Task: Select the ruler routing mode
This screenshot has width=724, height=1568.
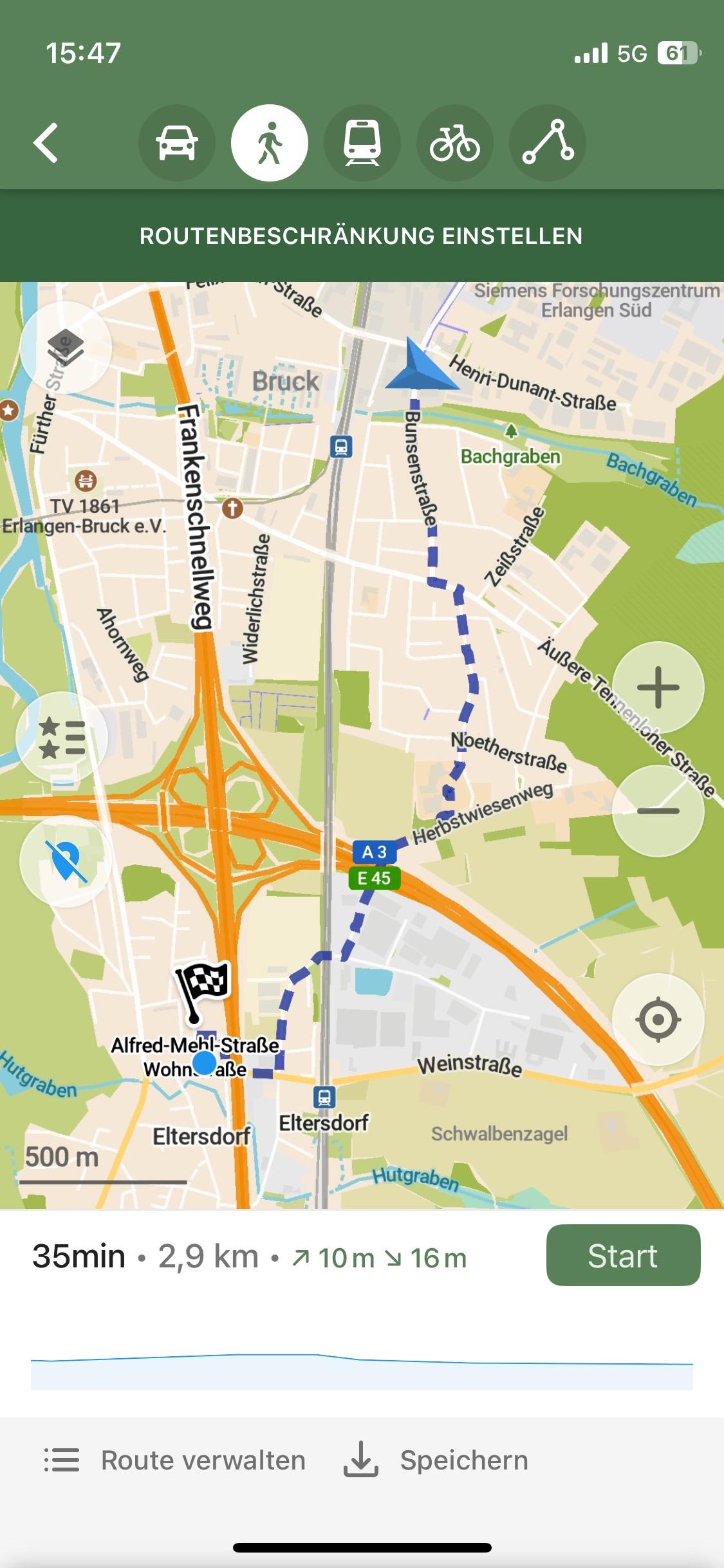Action: click(x=548, y=142)
